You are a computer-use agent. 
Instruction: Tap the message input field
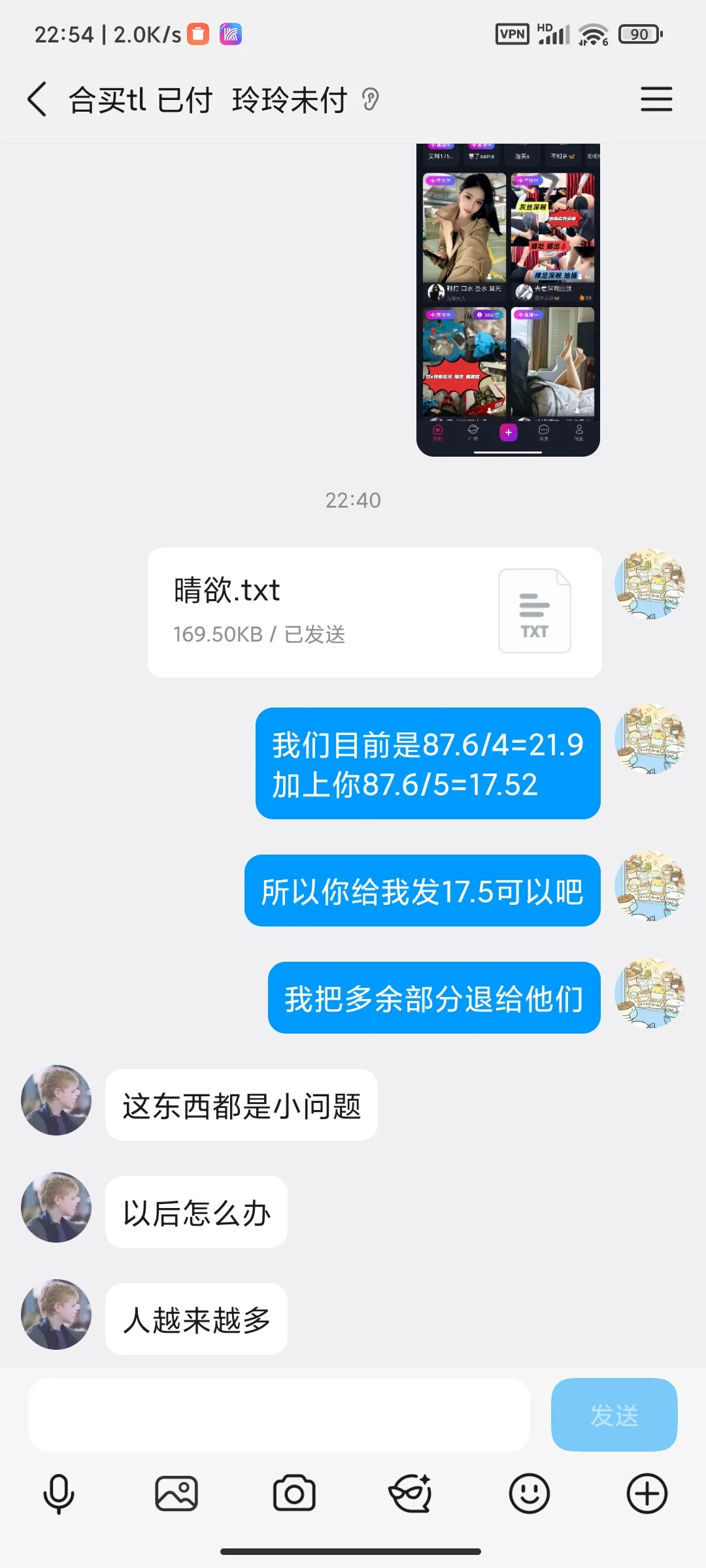(278, 1415)
